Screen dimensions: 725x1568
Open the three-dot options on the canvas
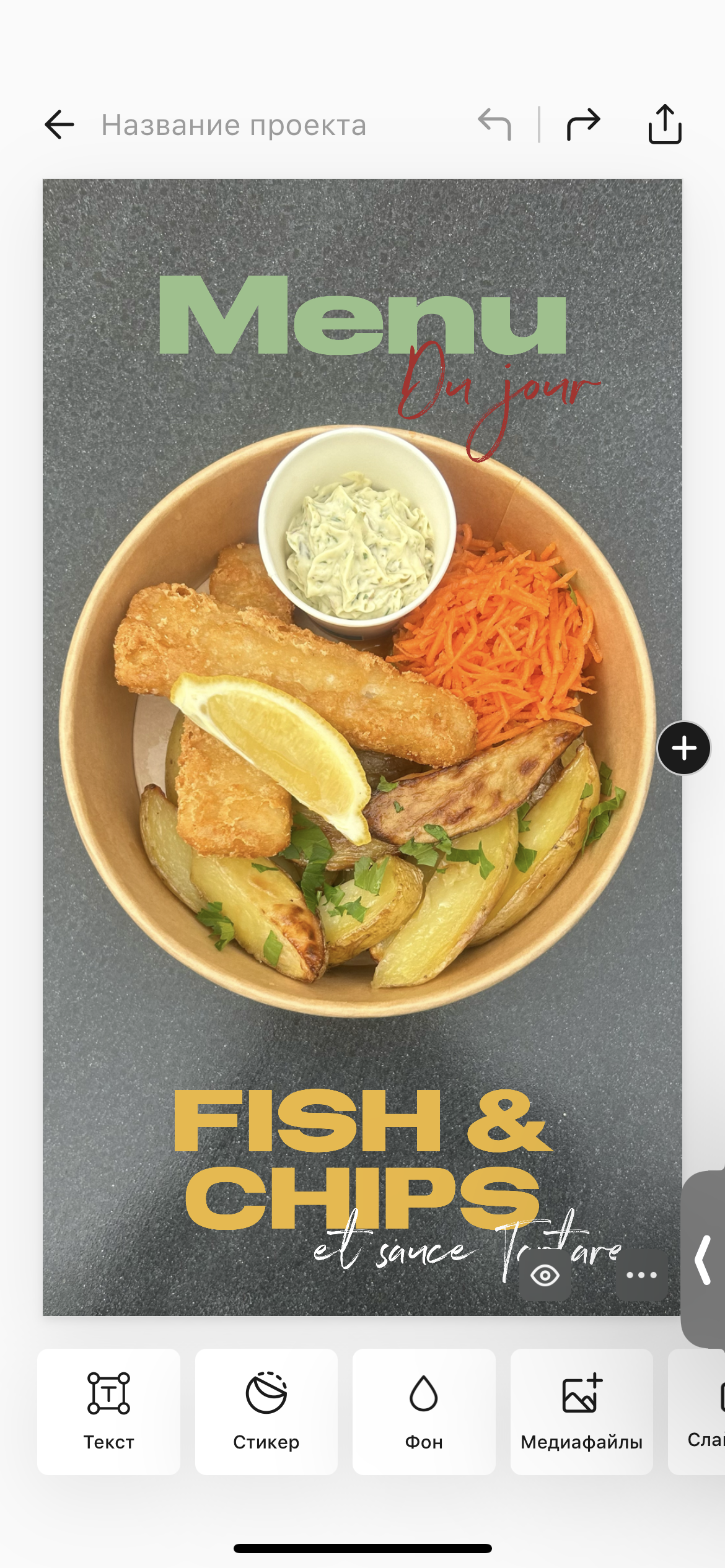tap(641, 1276)
